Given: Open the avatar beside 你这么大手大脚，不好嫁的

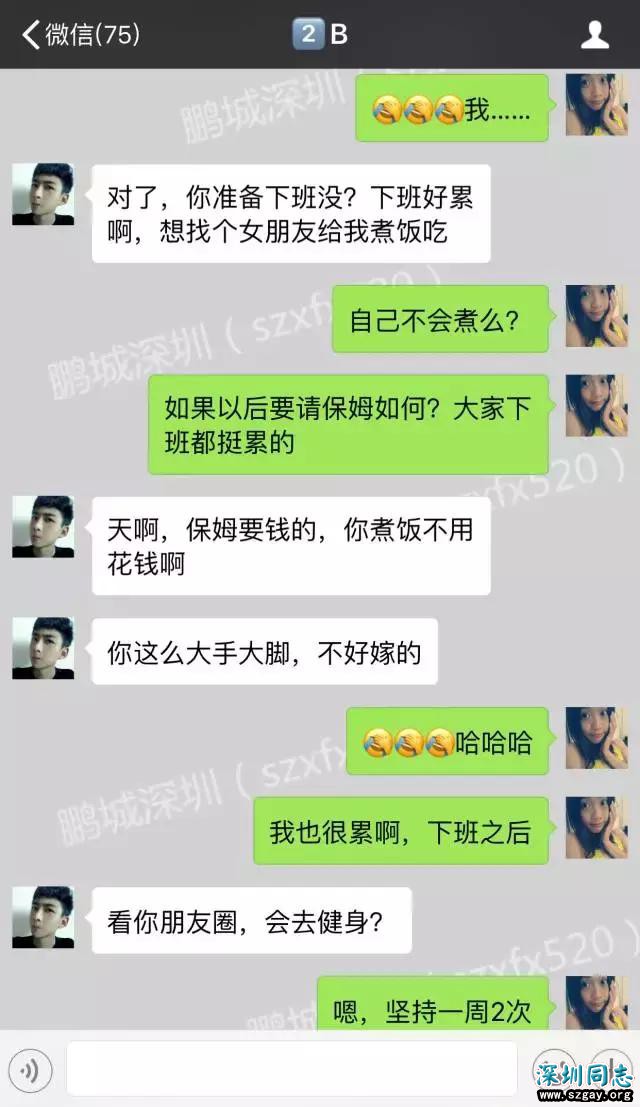Looking at the screenshot, I should point(43,649).
